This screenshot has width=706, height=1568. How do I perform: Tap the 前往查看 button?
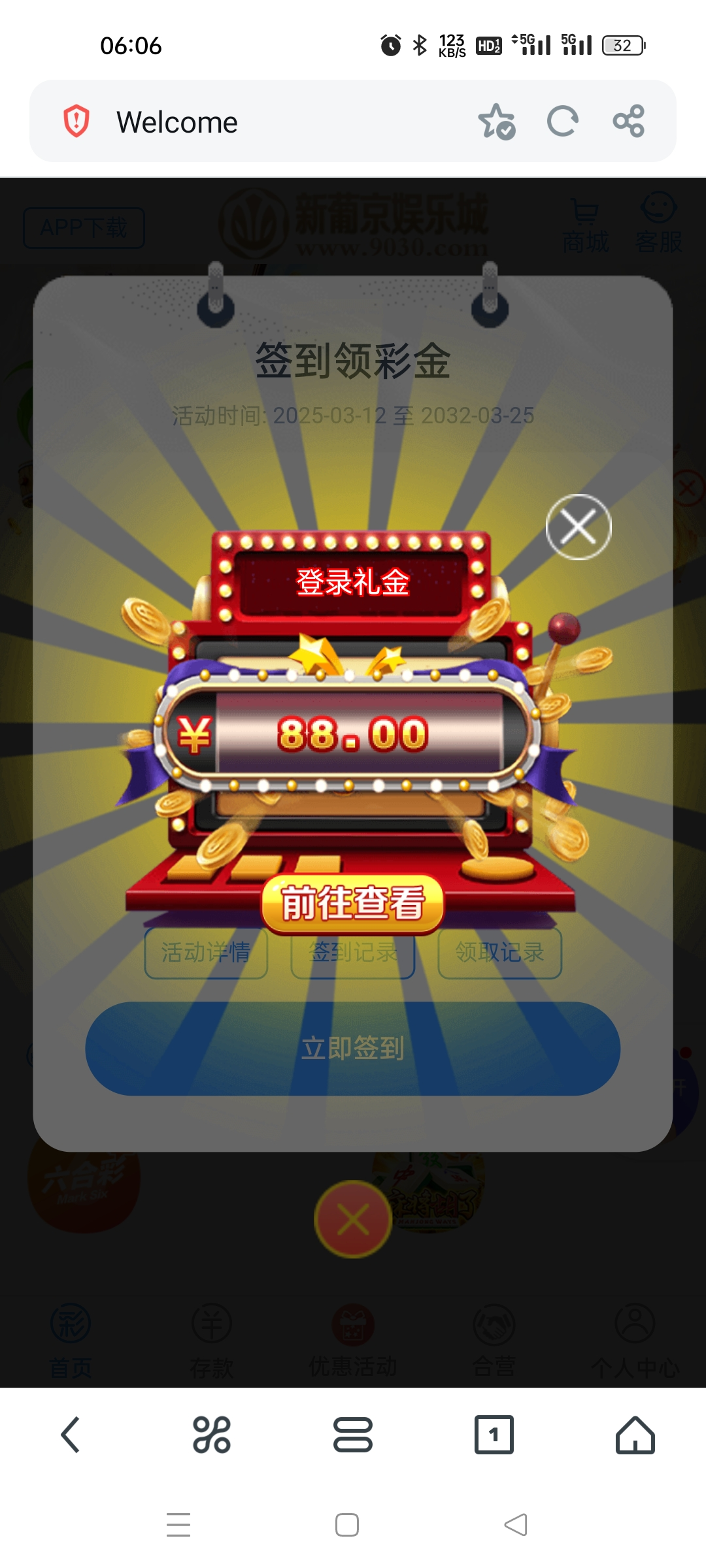tap(353, 903)
